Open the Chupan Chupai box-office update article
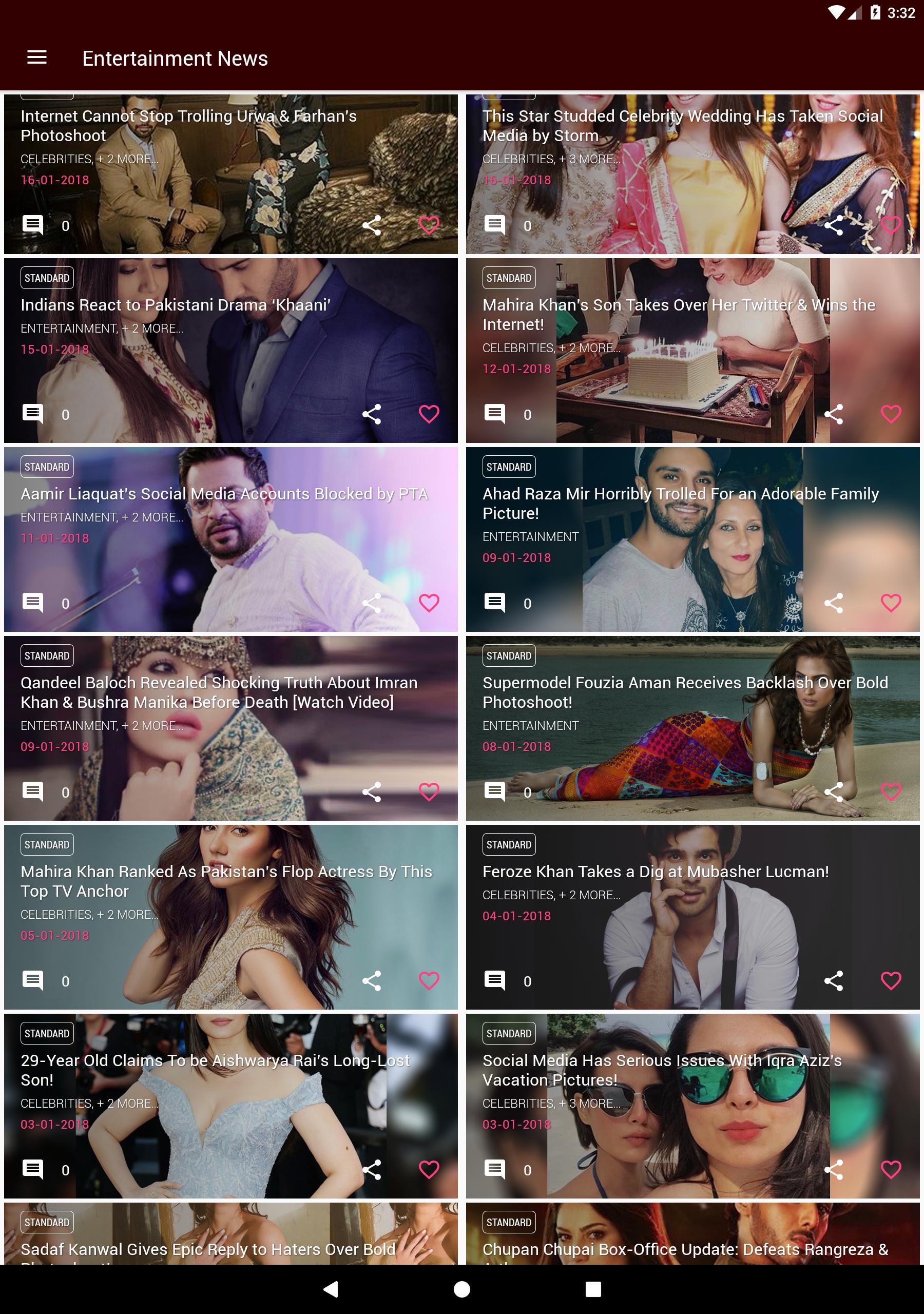The width and height of the screenshot is (924, 1314). click(x=685, y=1249)
